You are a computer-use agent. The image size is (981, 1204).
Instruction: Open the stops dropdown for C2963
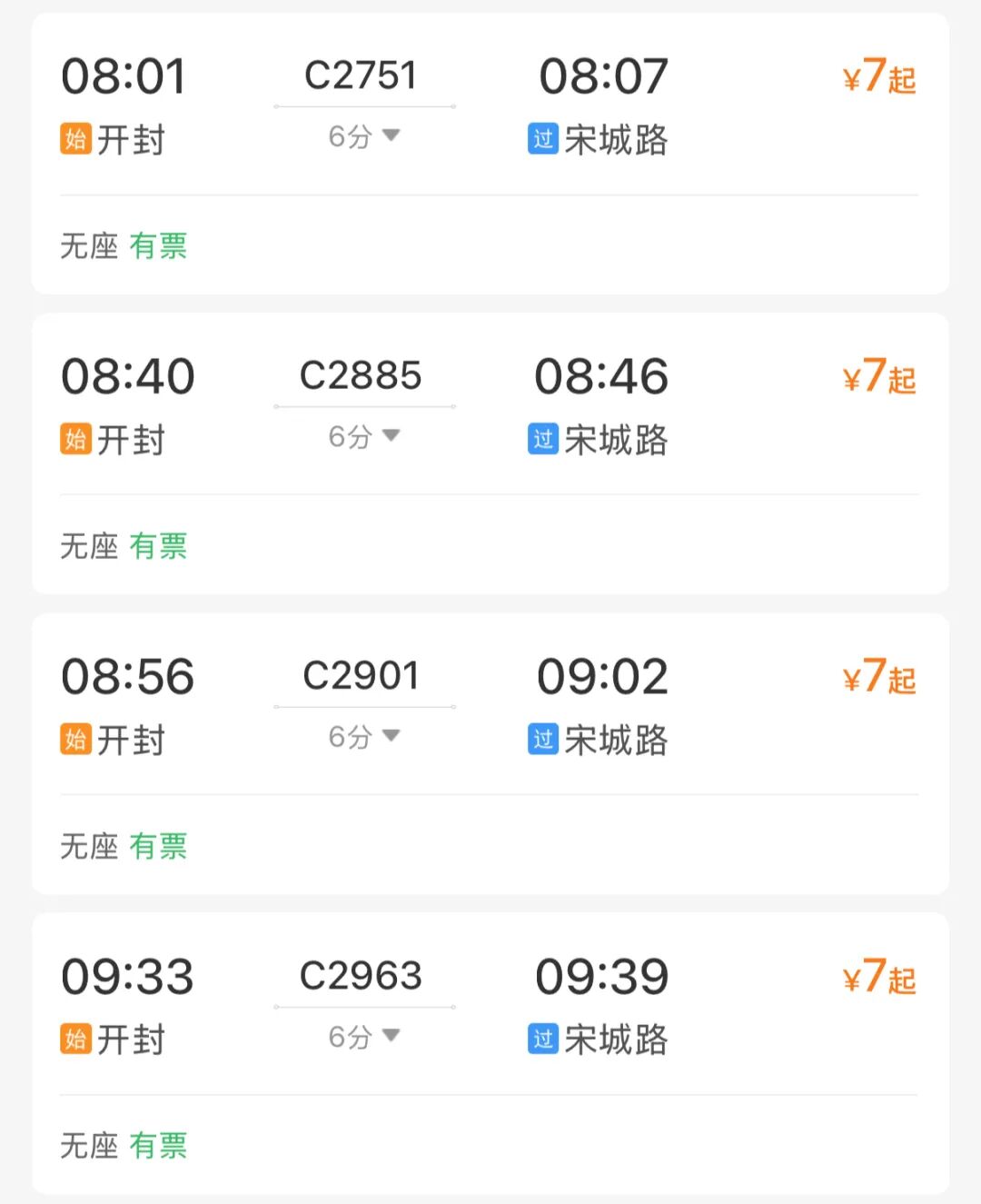click(x=364, y=1036)
